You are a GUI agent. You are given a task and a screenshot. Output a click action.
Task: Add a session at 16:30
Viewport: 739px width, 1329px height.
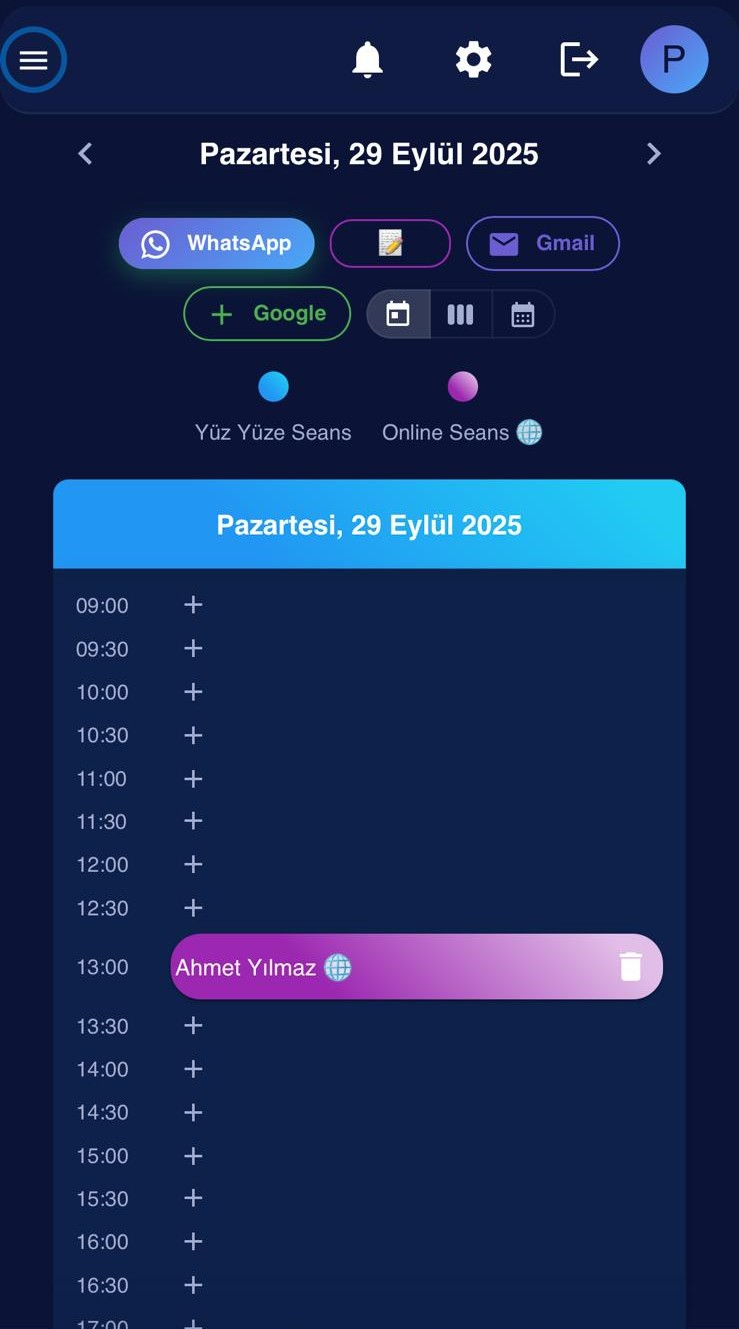tap(193, 1285)
